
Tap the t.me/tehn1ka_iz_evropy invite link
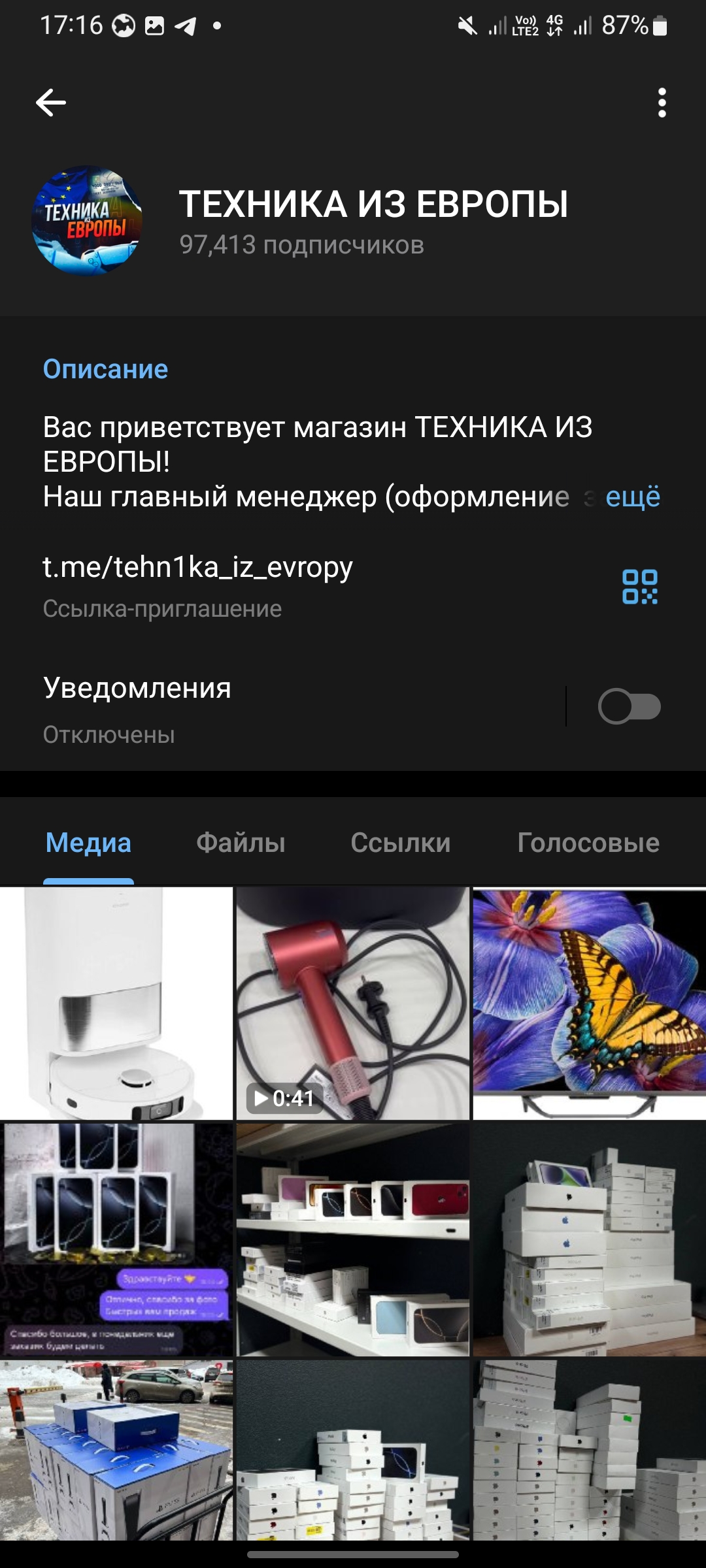[x=197, y=567]
